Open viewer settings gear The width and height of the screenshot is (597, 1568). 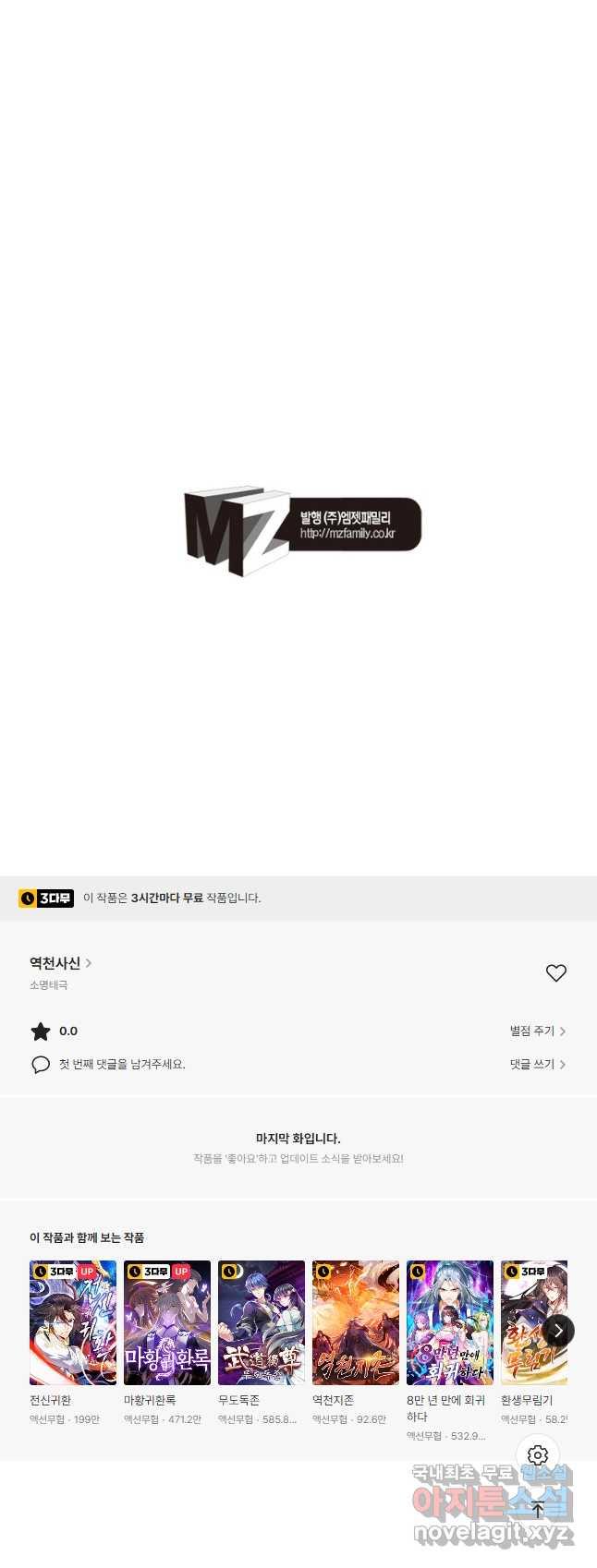pyautogui.click(x=538, y=1456)
